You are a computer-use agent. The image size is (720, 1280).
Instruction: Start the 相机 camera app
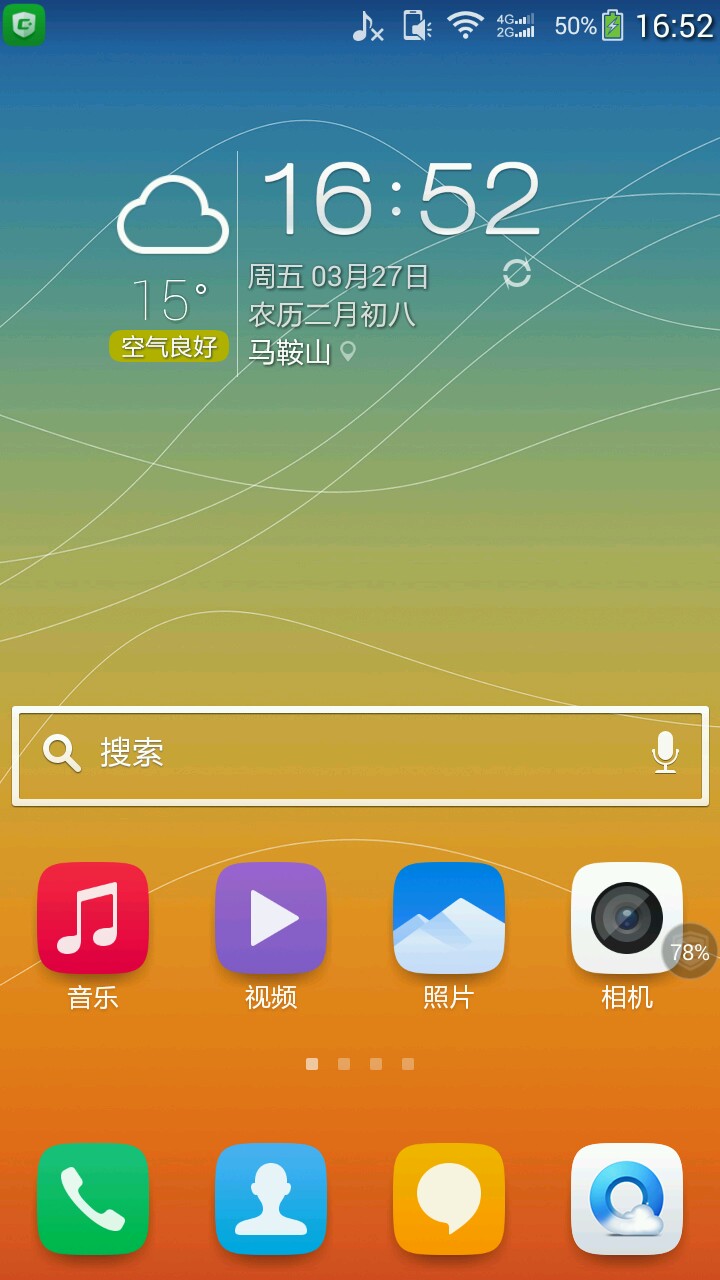(626, 918)
